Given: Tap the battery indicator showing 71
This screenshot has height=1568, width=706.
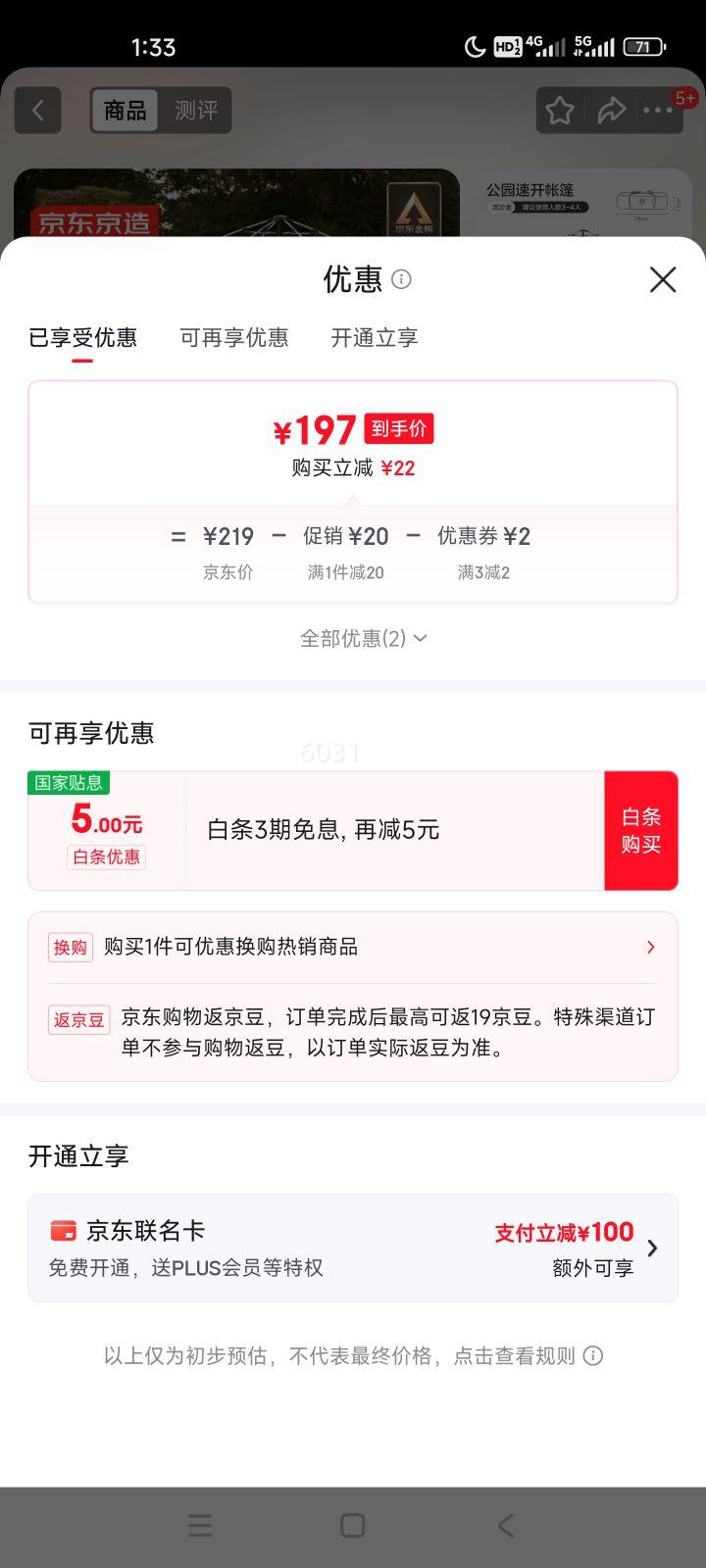Looking at the screenshot, I should coord(644,45).
